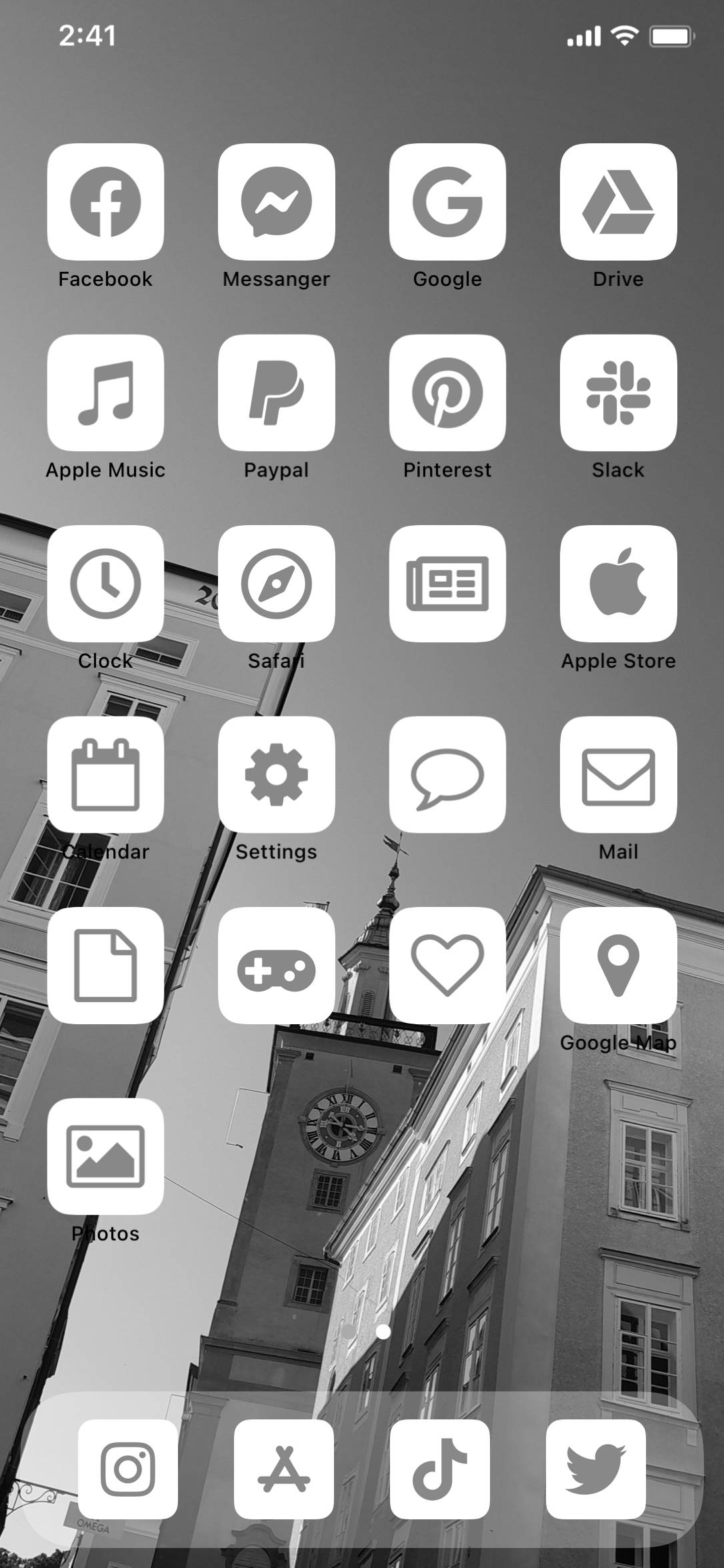Screen dimensions: 724x1568
Task: Open the Google app
Action: click(447, 202)
